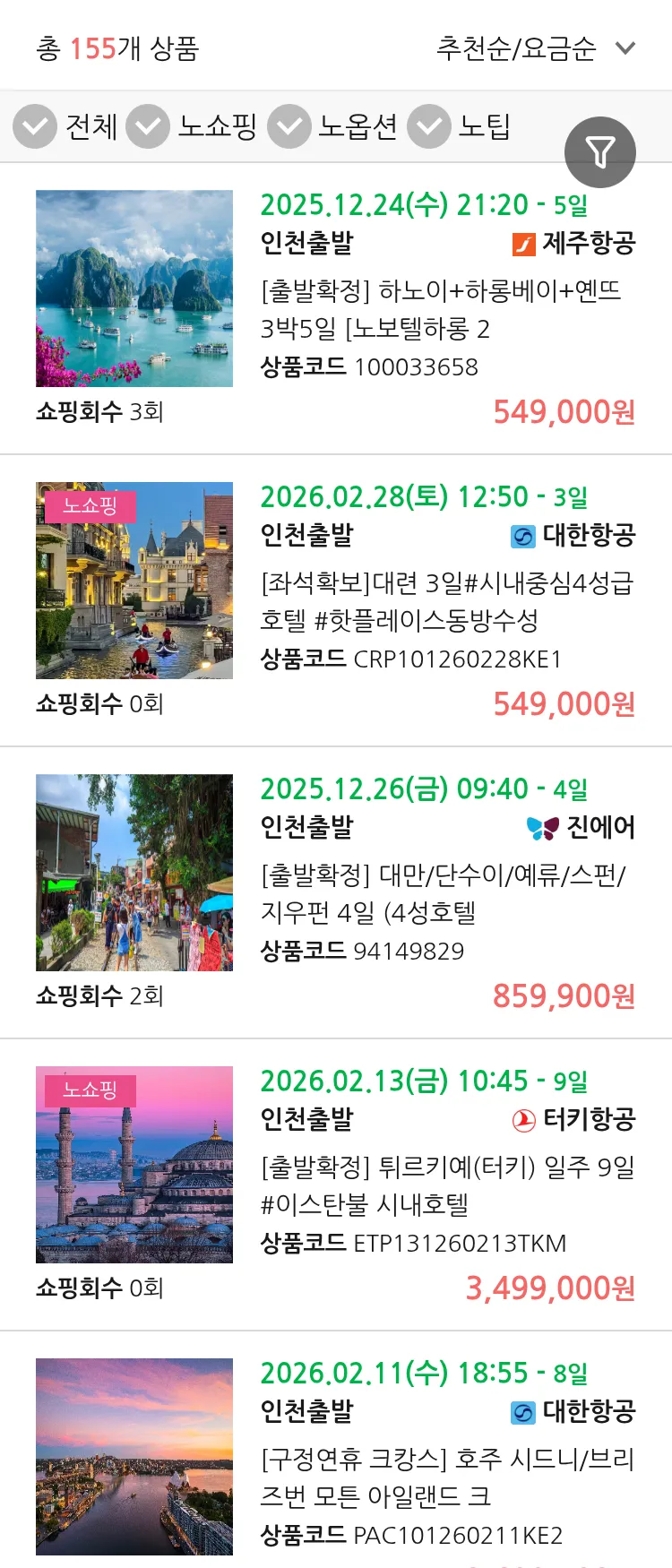672x1568 pixels.
Task: Toggle the 노옵션 filter
Action: 289,126
